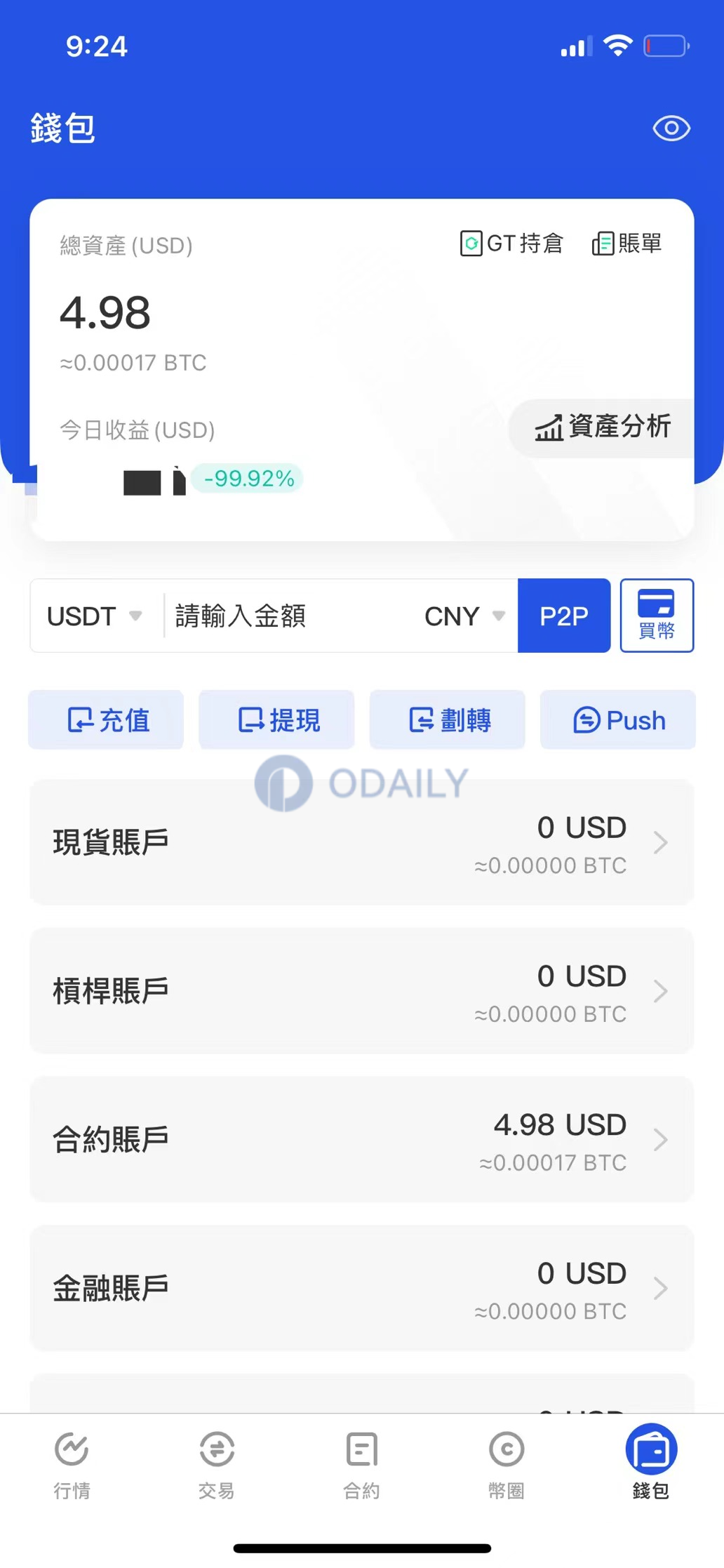Switch to the 幣圈 tab
The width and height of the screenshot is (724, 1568).
[507, 1466]
